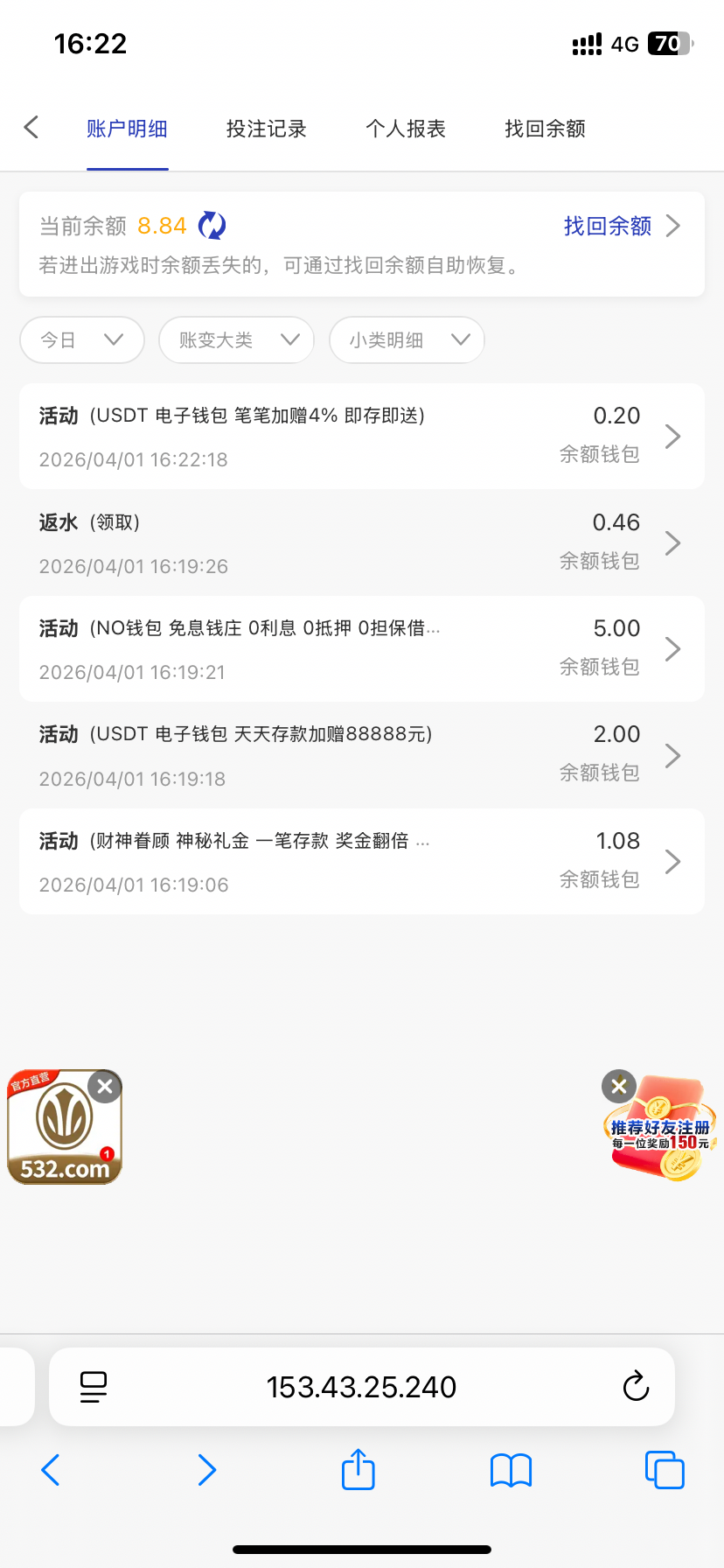
Task: Open the 0.20 笔笔加赠4% activity record
Action: pos(361,436)
